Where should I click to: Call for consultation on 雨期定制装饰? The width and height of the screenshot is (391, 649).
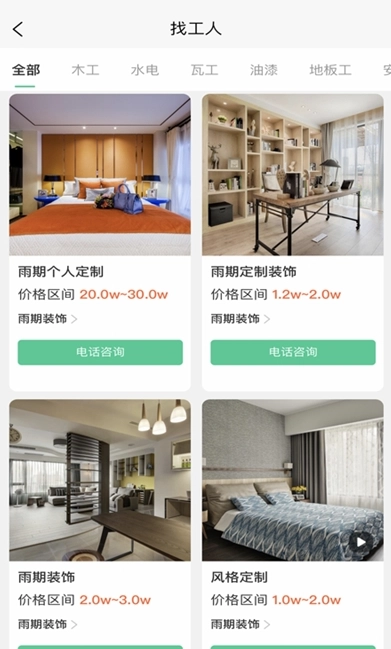tap(293, 352)
